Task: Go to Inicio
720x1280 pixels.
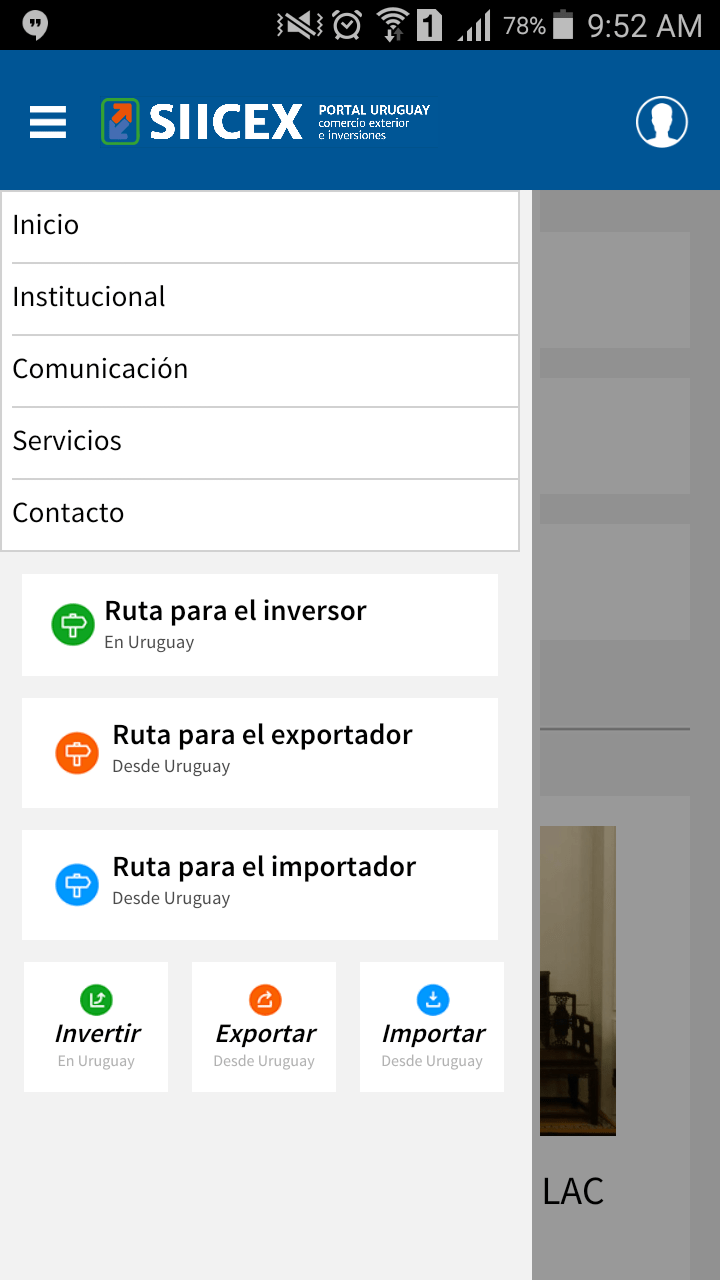Action: [x=260, y=225]
